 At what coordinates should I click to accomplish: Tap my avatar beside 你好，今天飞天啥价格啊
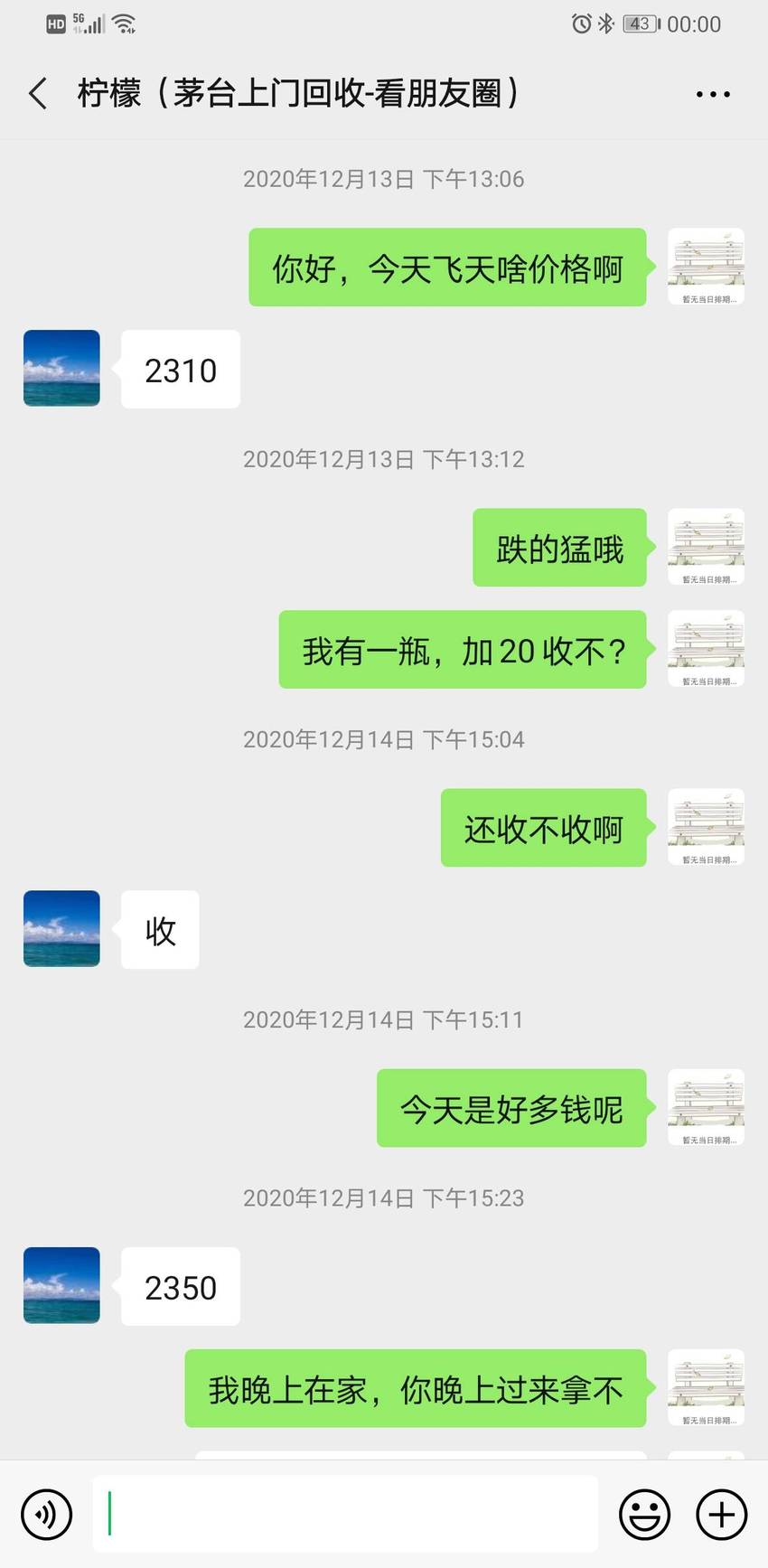point(706,267)
